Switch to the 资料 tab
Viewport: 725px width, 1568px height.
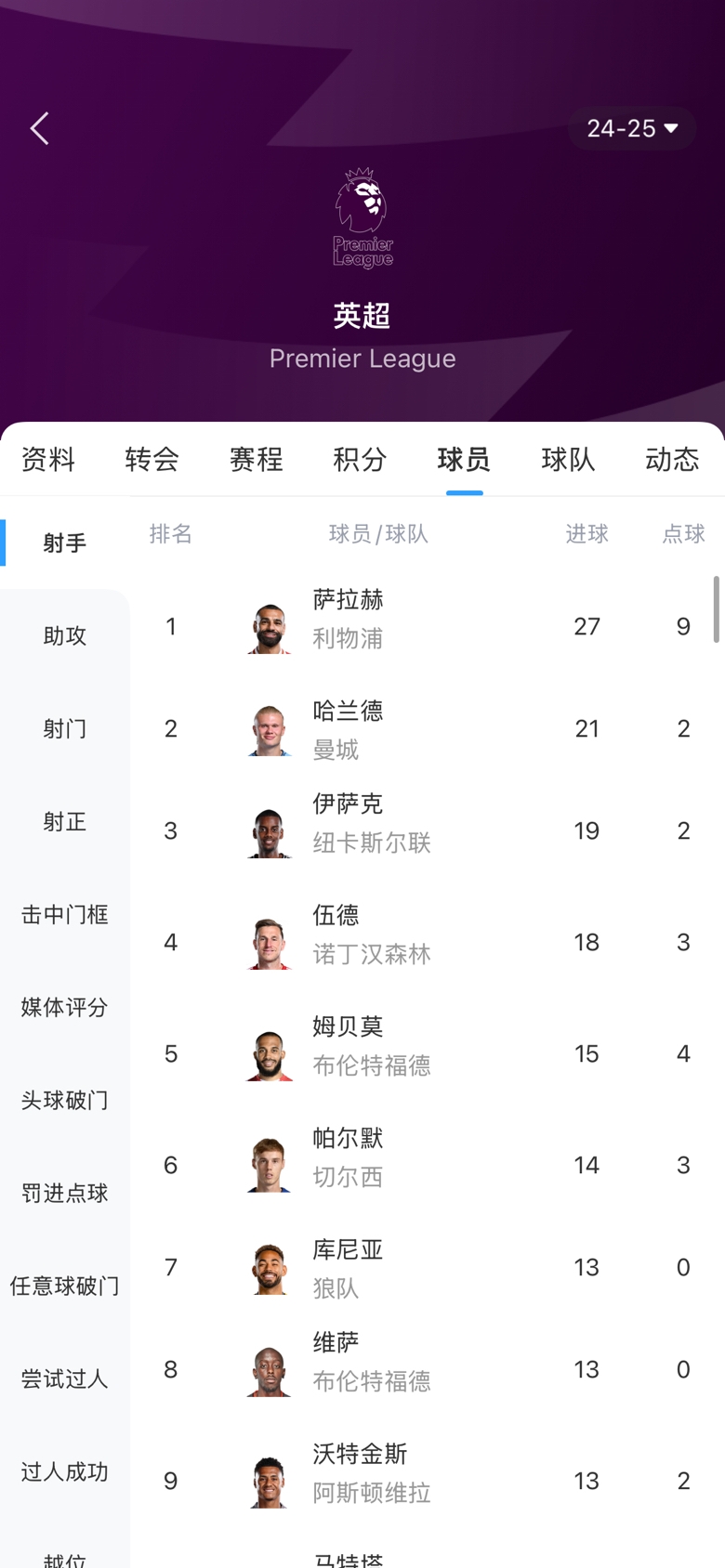tap(48, 459)
